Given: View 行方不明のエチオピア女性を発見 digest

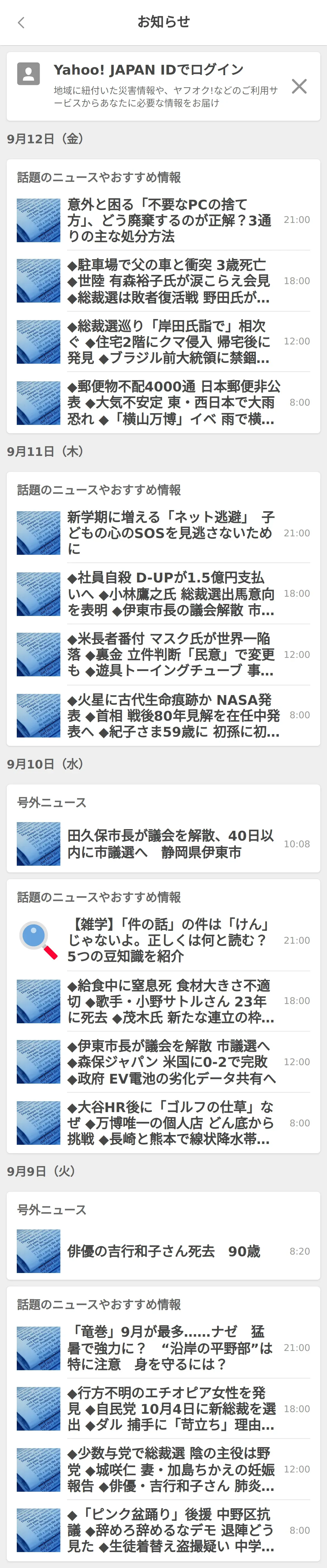Looking at the screenshot, I should pos(170,1408).
